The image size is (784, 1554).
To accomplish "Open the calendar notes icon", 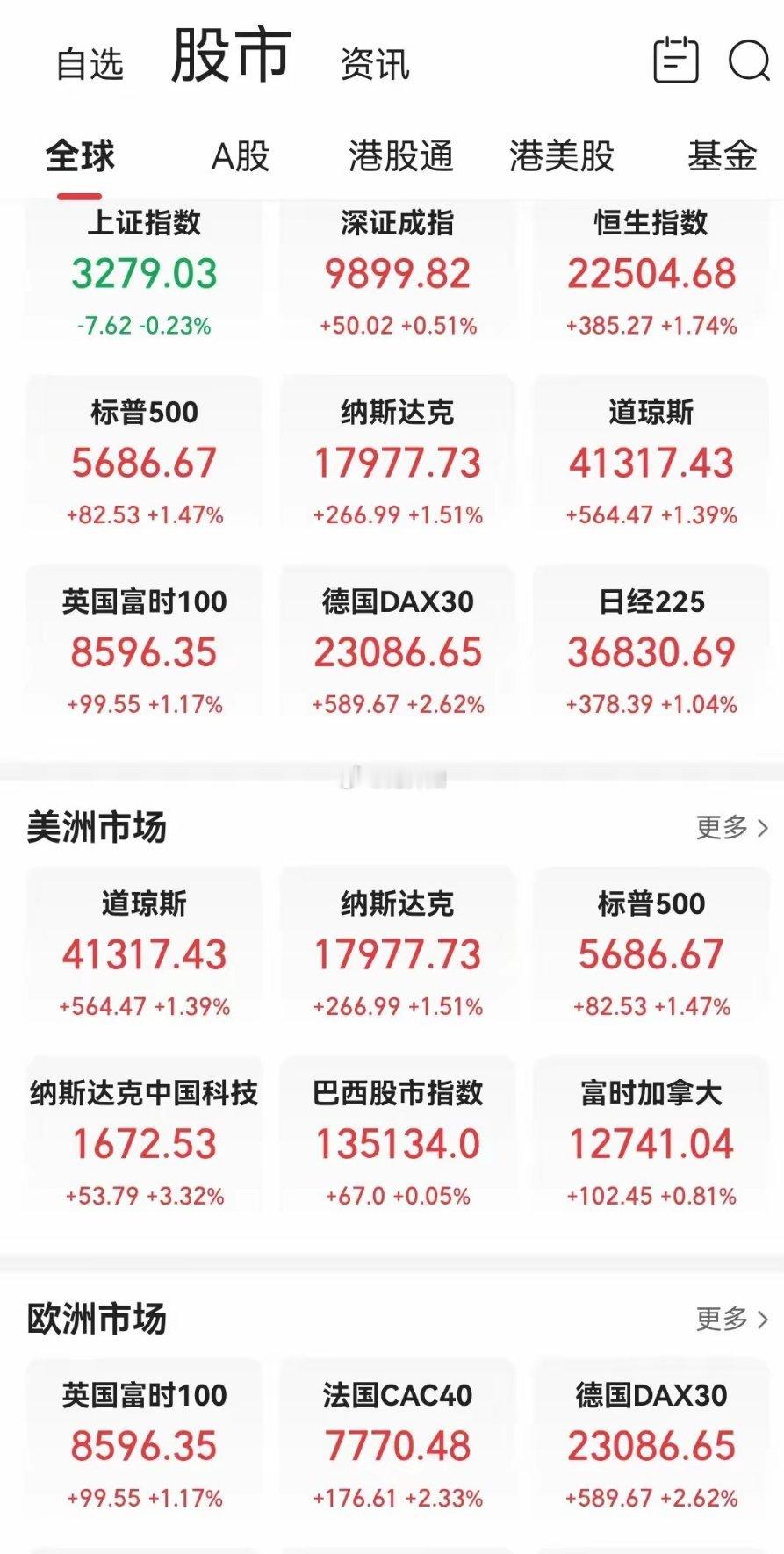I will click(676, 60).
